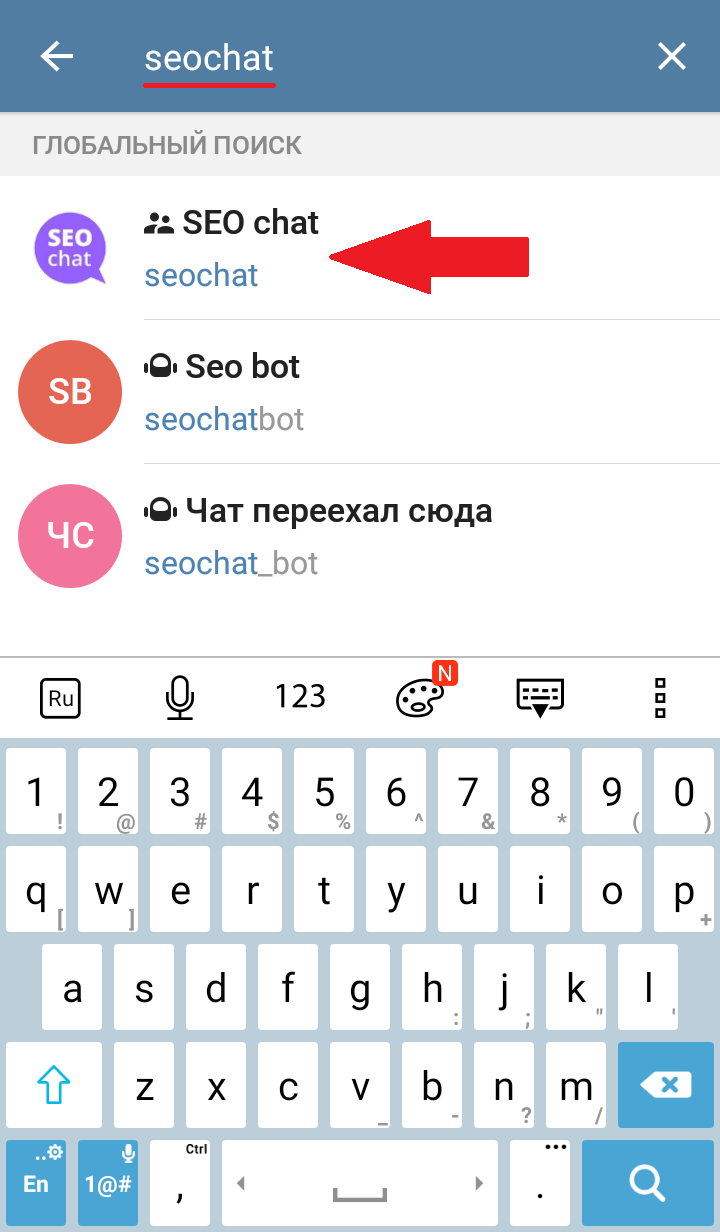Start voice input with the microphone icon

click(x=180, y=697)
